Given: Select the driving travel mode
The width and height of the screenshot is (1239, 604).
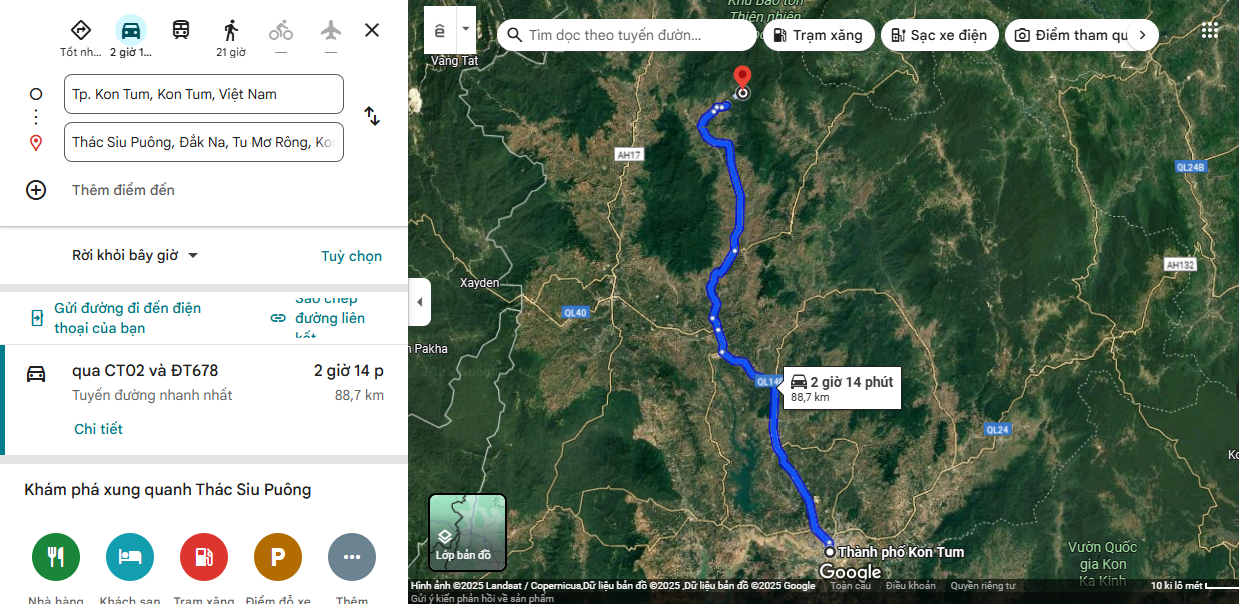Looking at the screenshot, I should 130,30.
